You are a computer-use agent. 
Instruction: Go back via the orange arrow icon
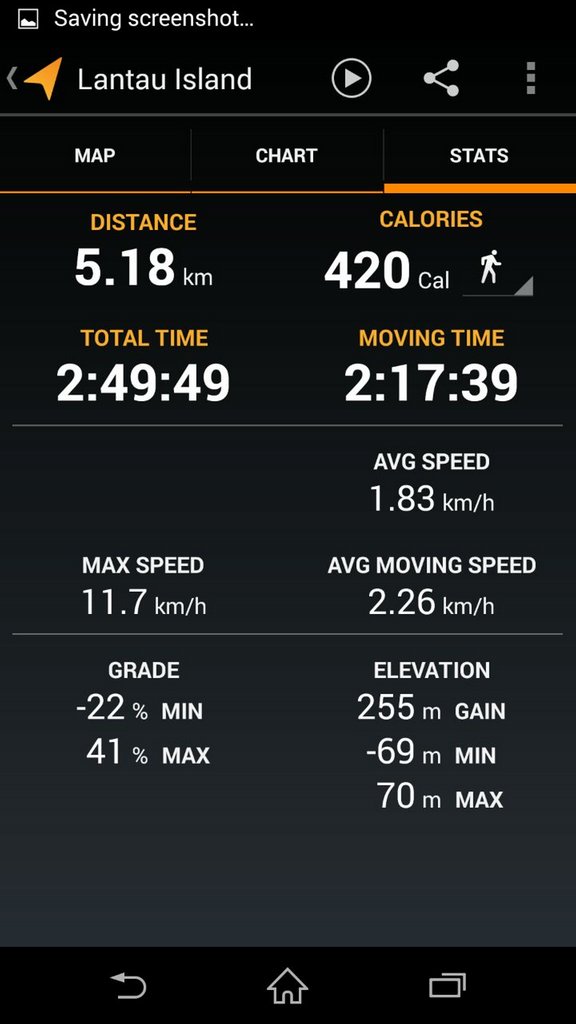(36, 78)
